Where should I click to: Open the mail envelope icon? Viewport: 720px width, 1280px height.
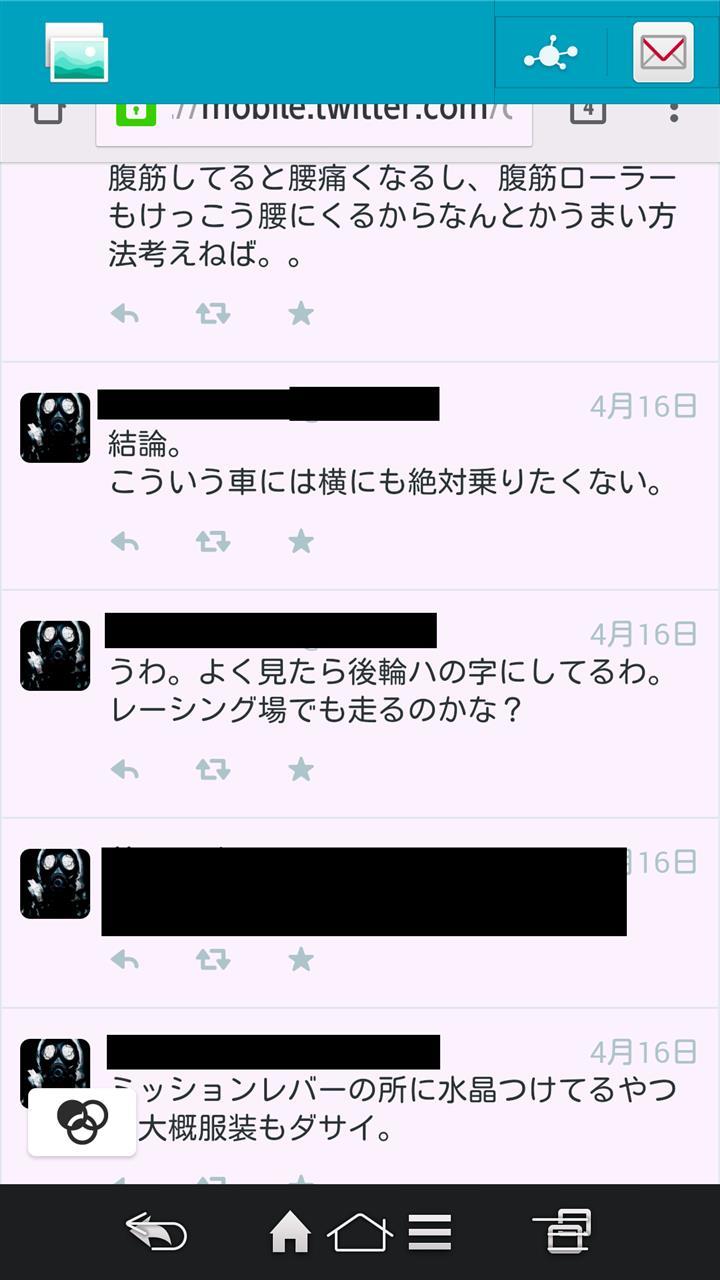tap(663, 52)
